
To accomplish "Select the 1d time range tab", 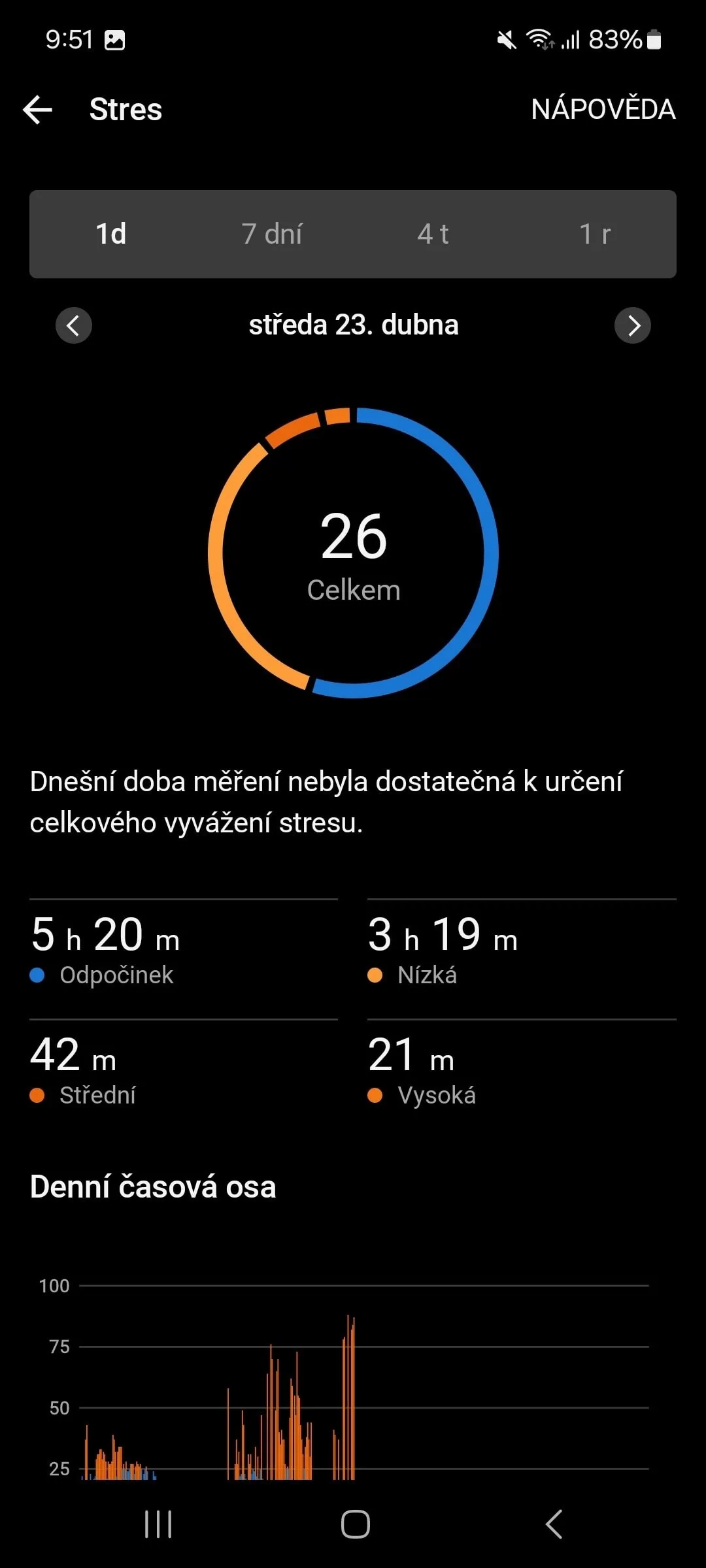I will (x=110, y=234).
